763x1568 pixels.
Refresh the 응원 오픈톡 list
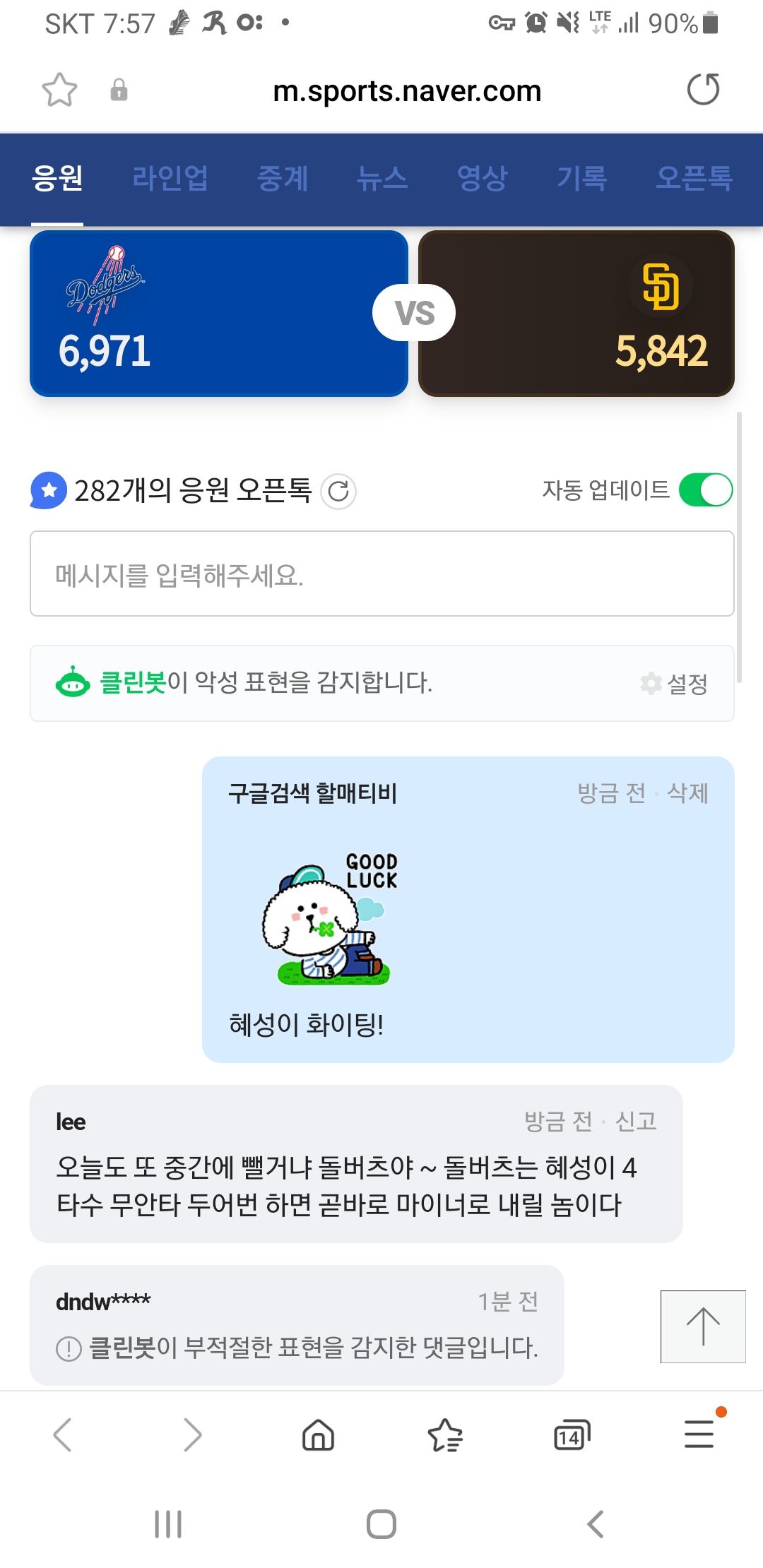pyautogui.click(x=338, y=492)
